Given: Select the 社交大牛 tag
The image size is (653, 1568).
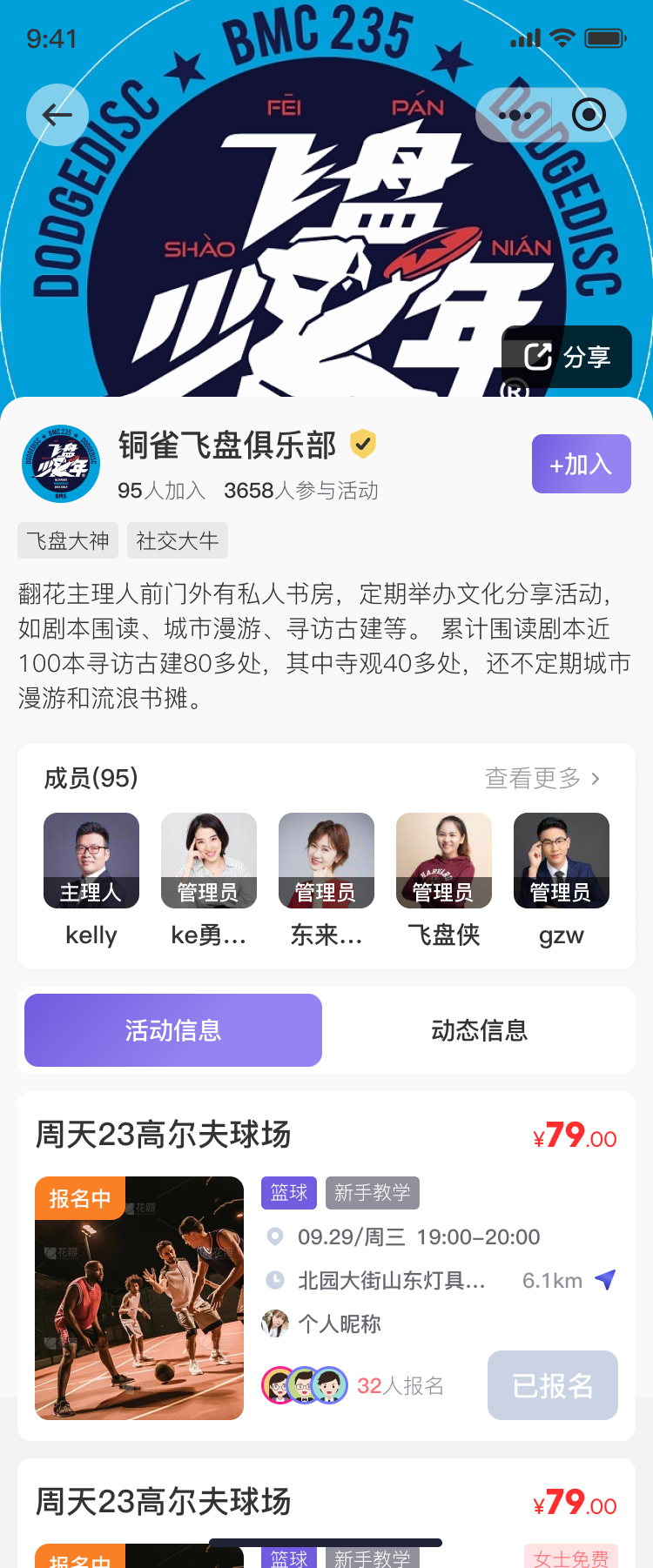Looking at the screenshot, I should [178, 540].
